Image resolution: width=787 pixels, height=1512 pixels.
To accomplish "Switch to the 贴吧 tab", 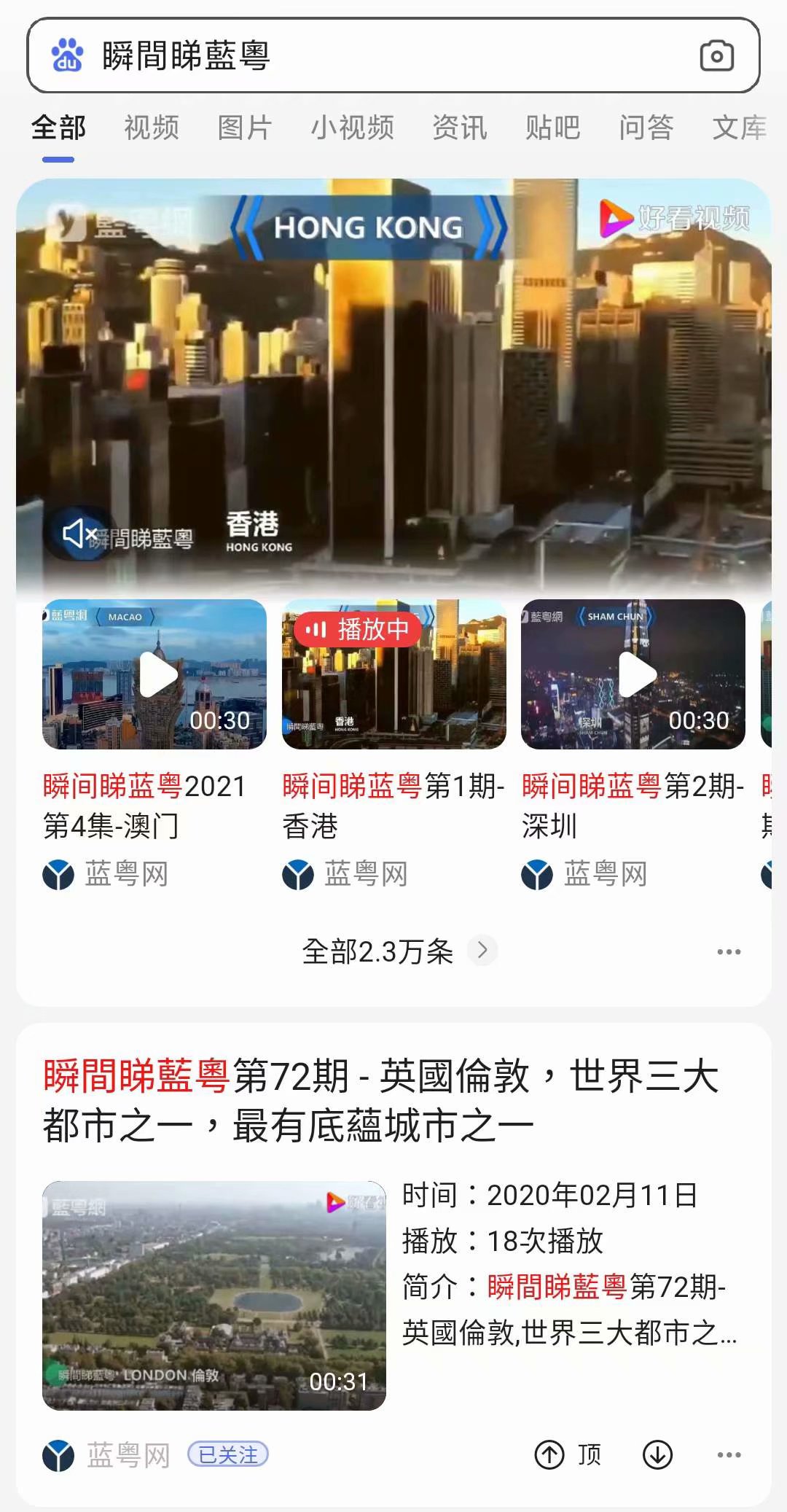I will (x=552, y=128).
